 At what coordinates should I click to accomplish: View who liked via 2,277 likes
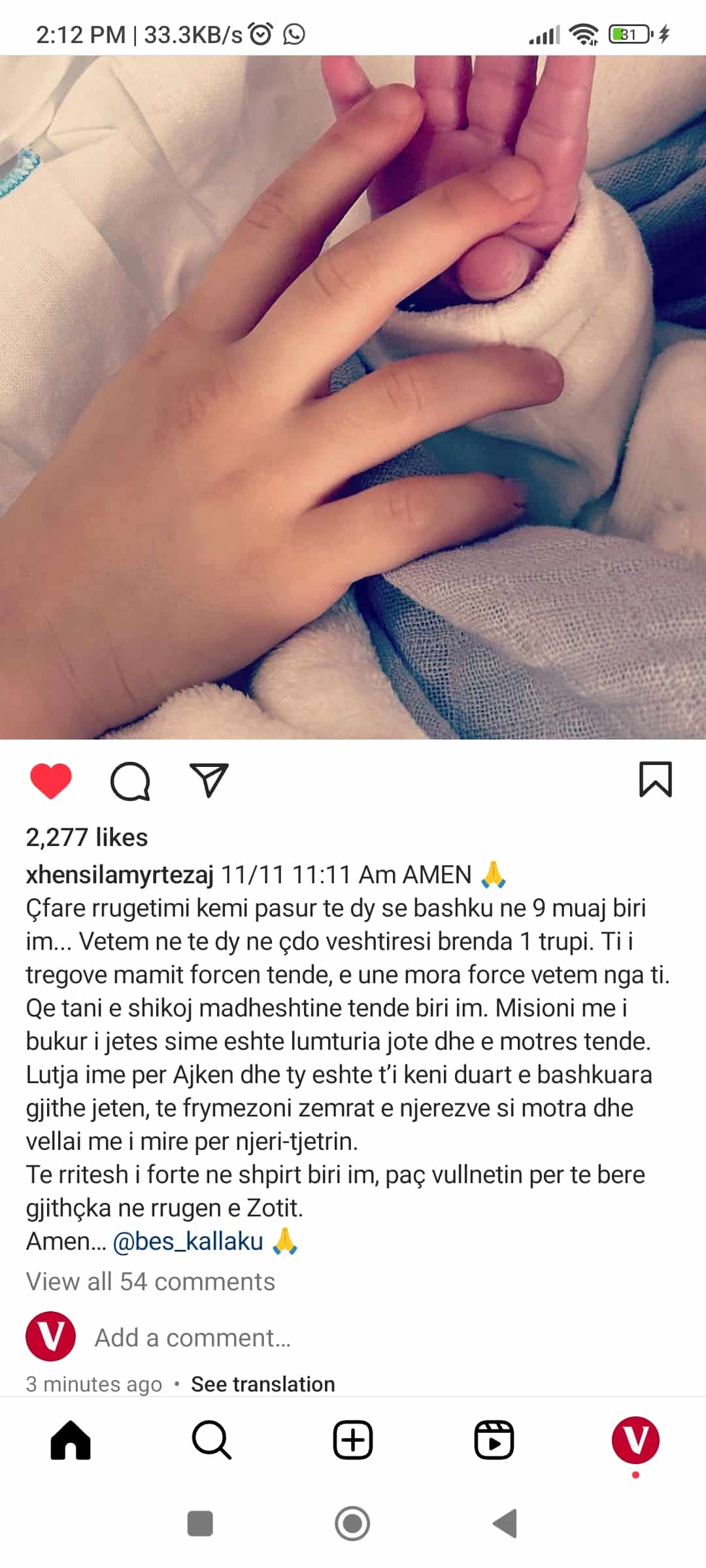point(86,838)
